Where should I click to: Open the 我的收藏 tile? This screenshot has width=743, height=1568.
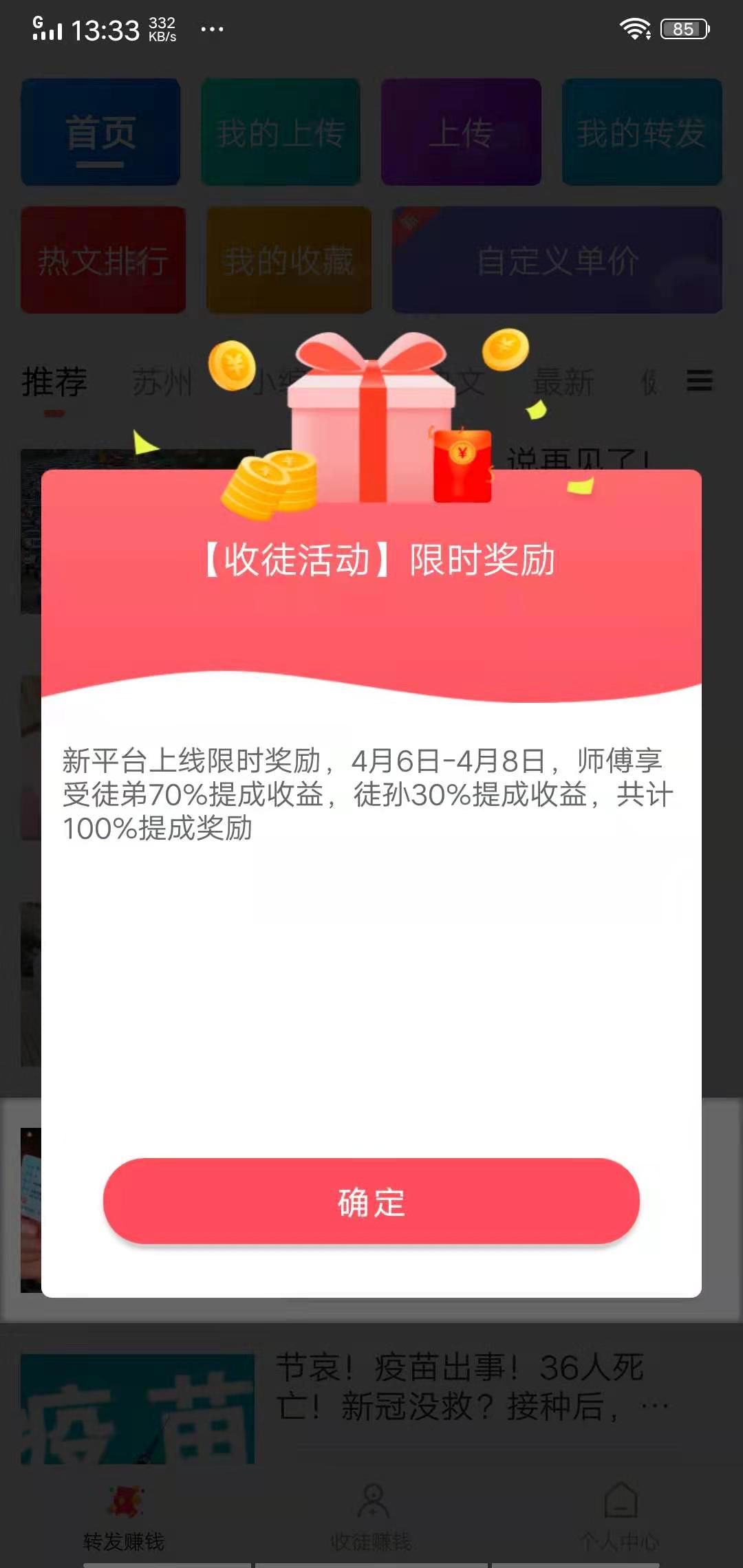[289, 260]
